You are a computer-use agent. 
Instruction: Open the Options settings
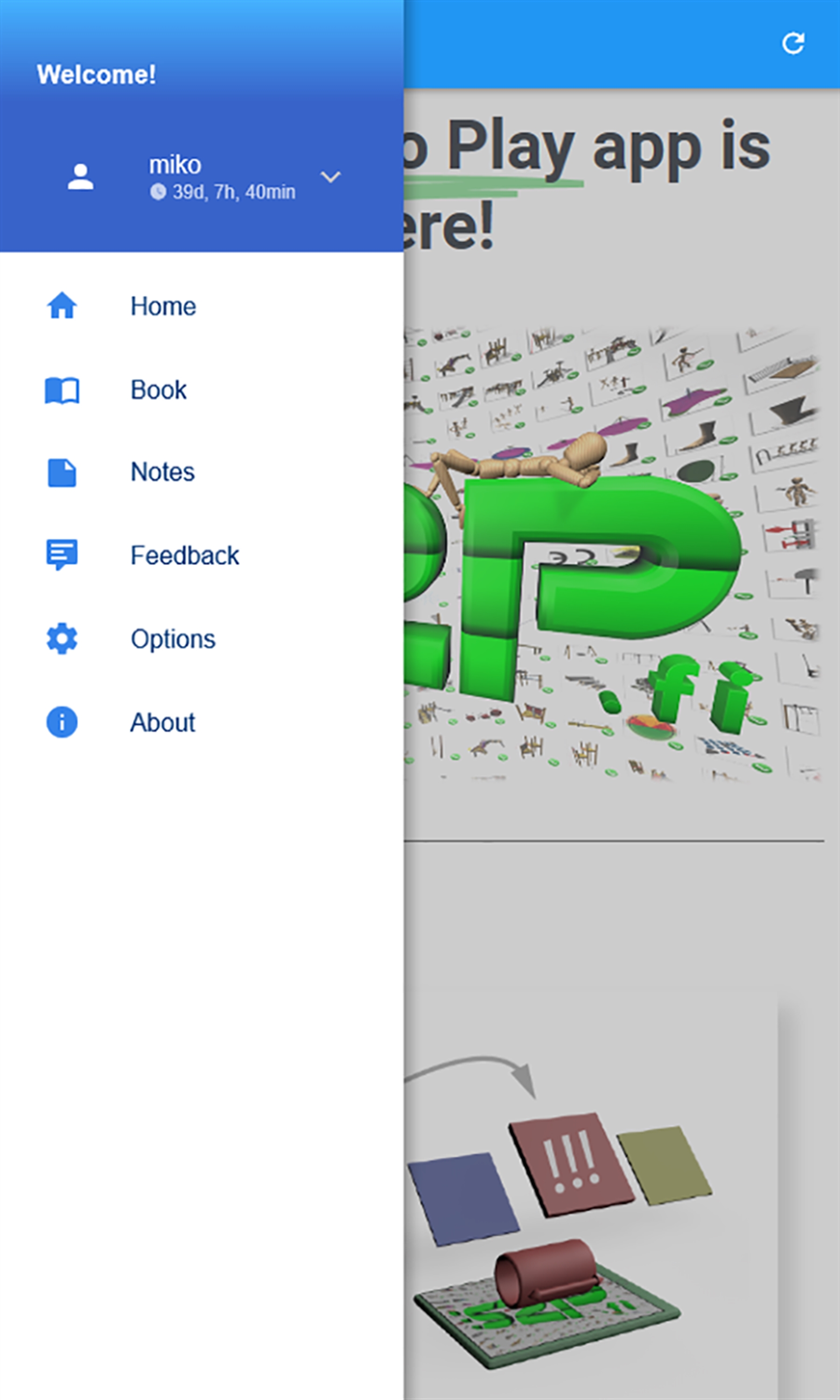173,639
